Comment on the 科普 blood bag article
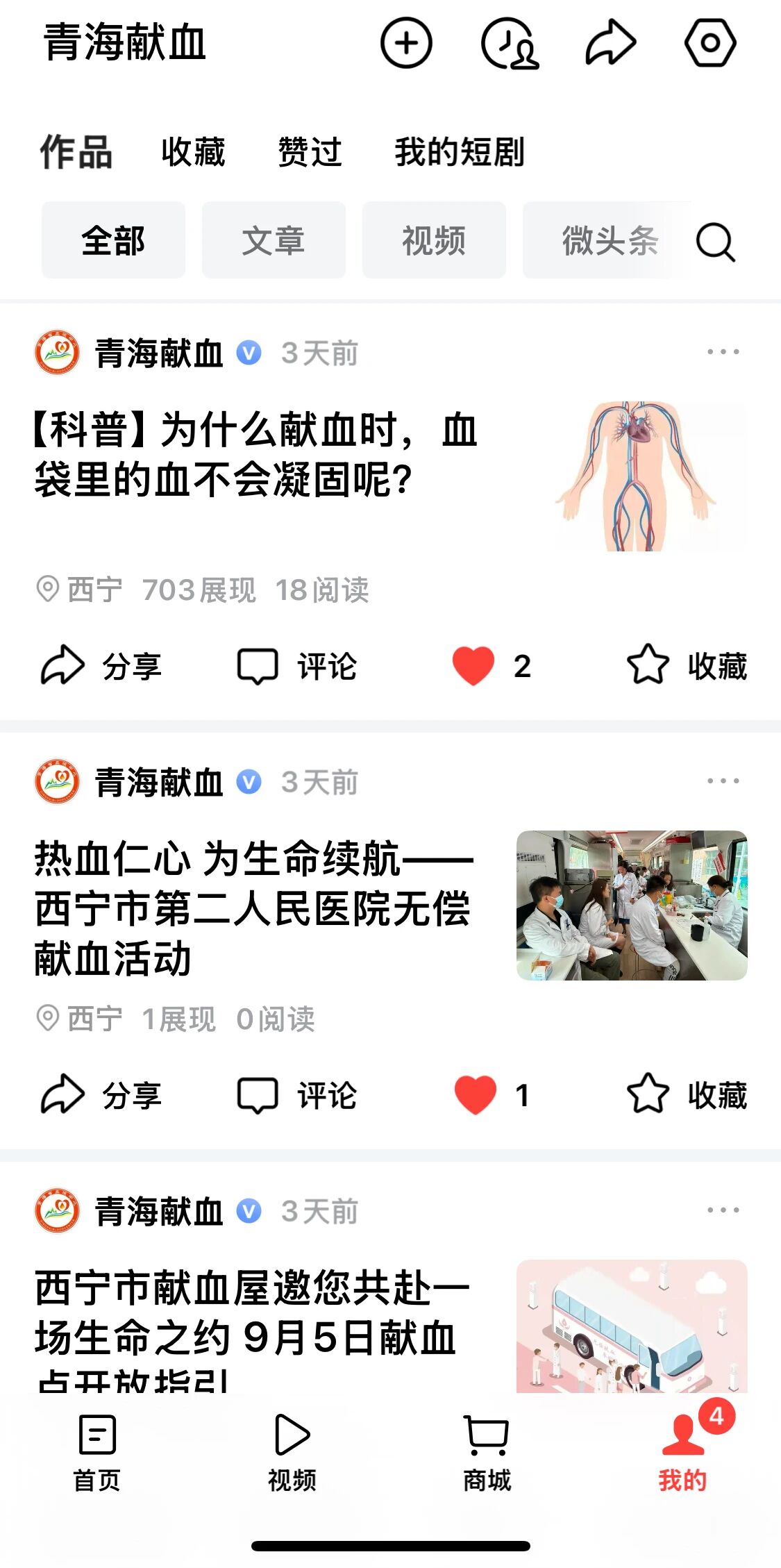 [x=297, y=666]
